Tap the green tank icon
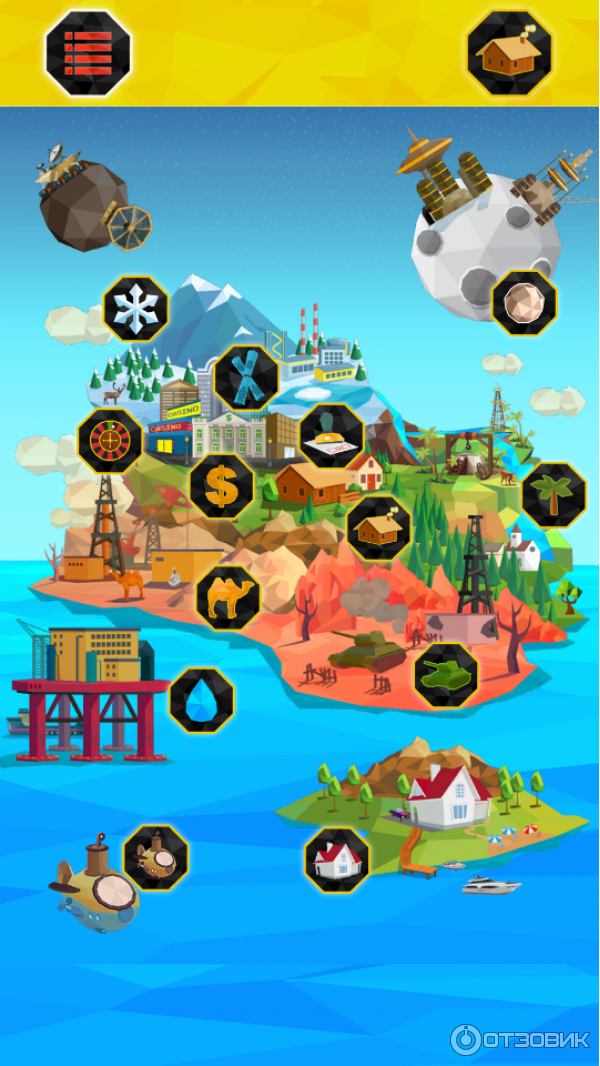 [446, 675]
